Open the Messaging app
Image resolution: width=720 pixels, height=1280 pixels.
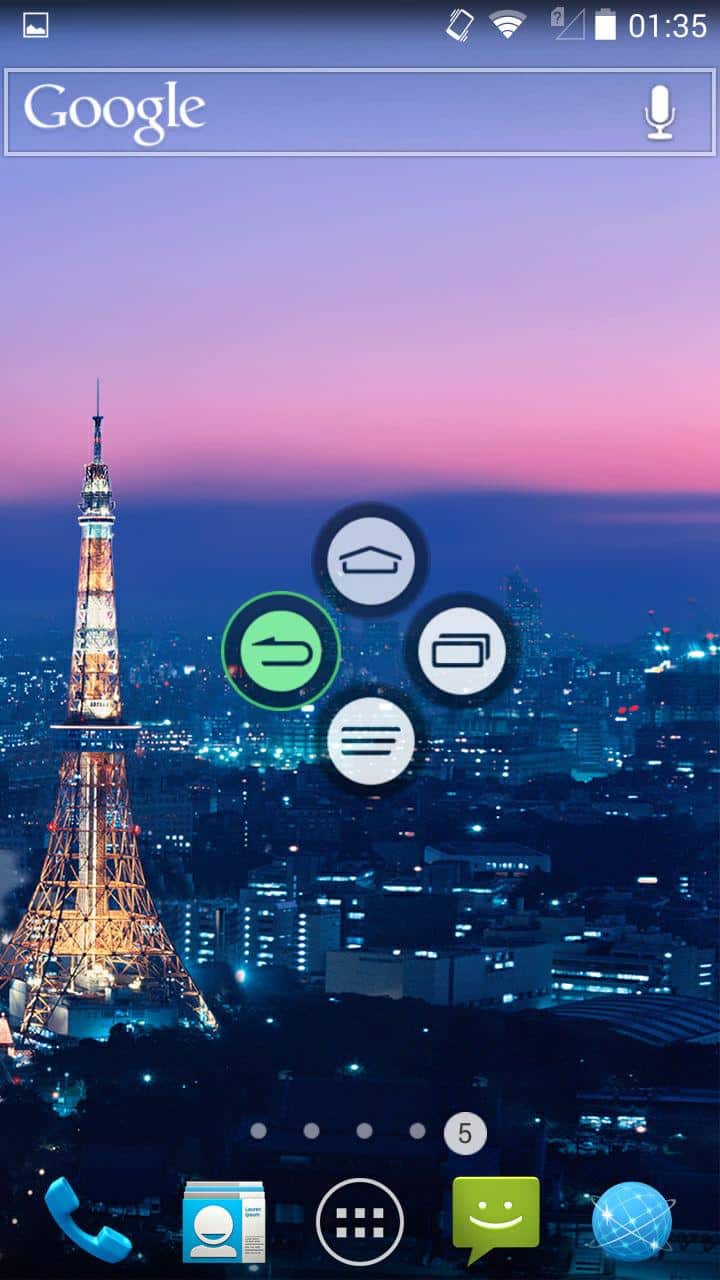tap(496, 1219)
